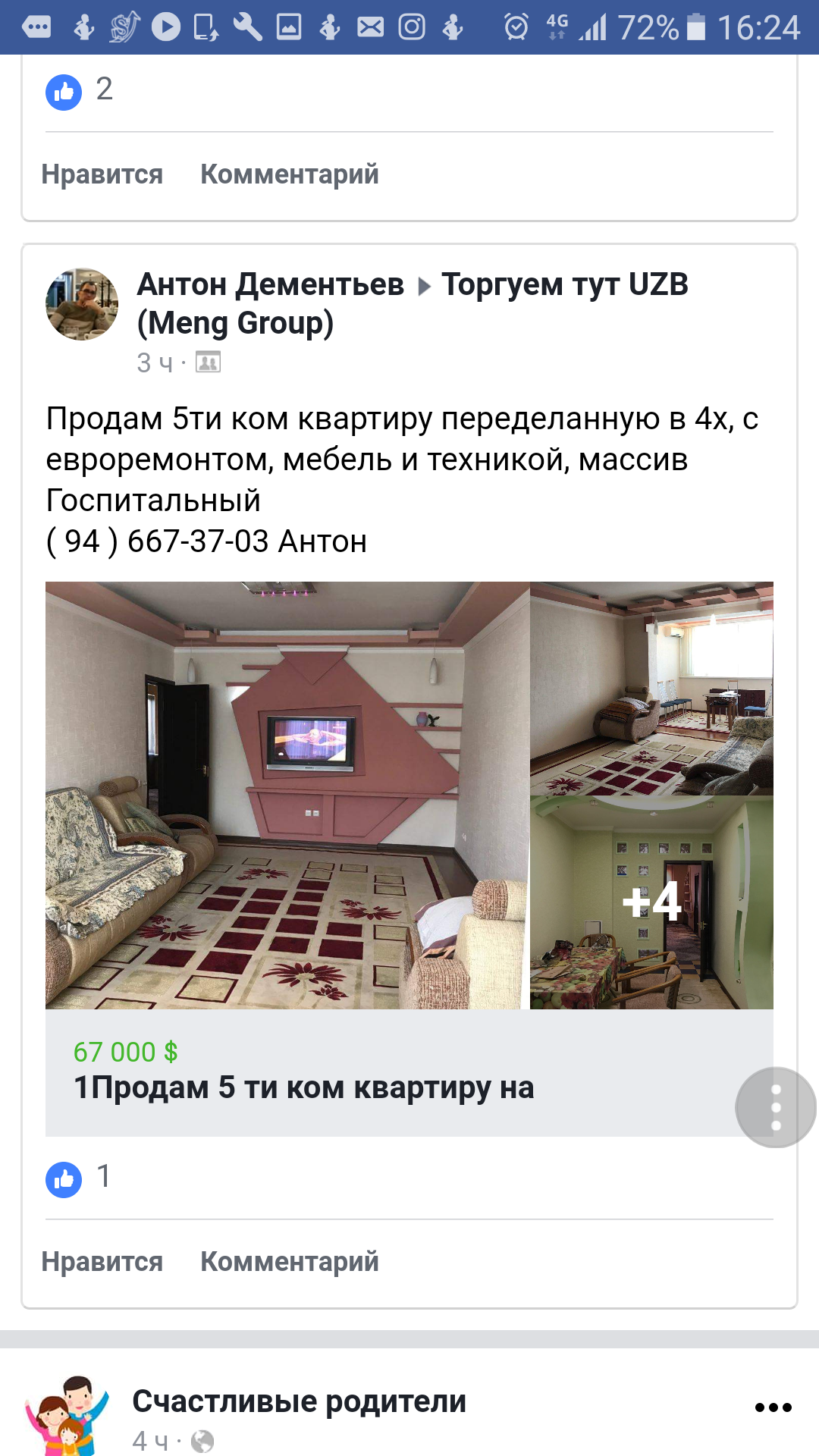Comment on Антон Дементьев's apartment post

[289, 1262]
